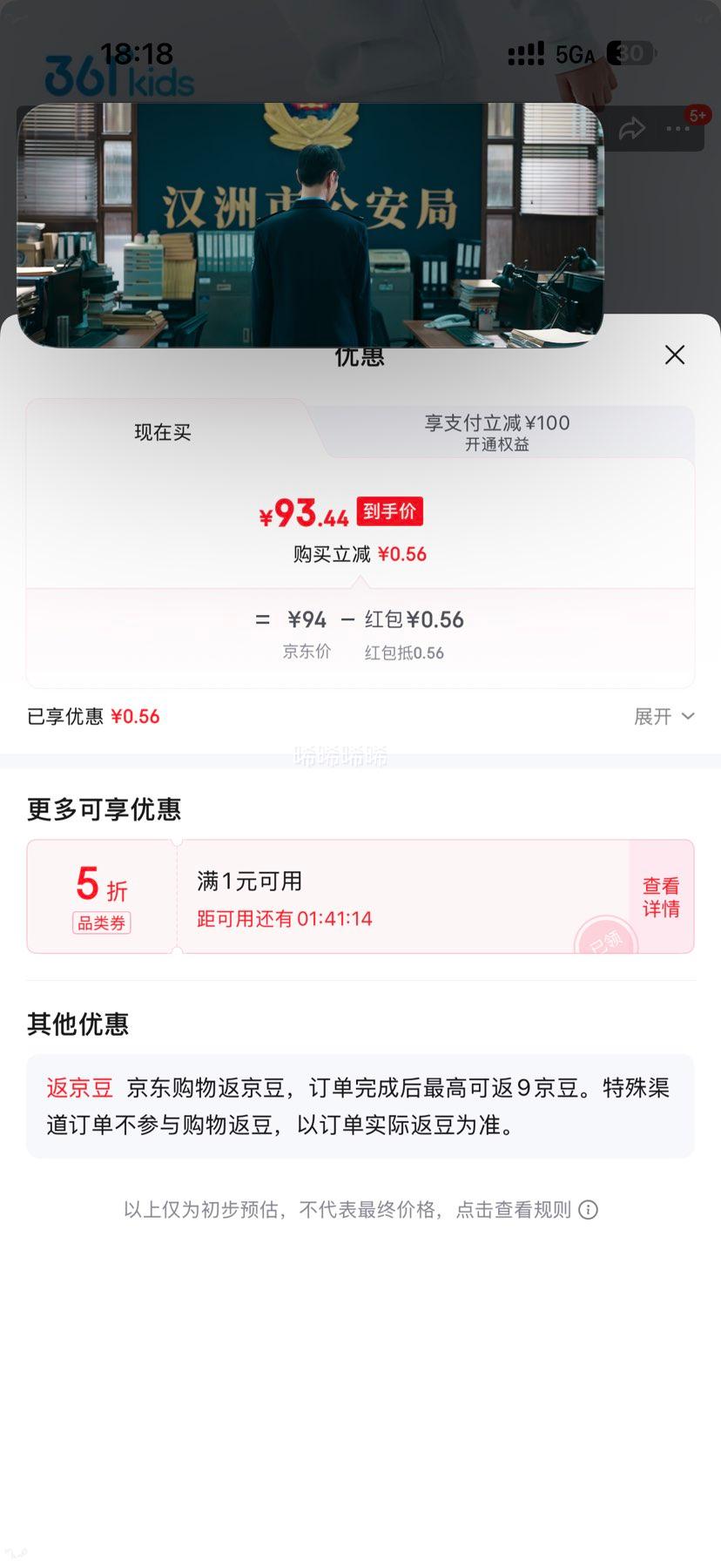
Task: Open the "..." more options icon
Action: click(x=677, y=128)
